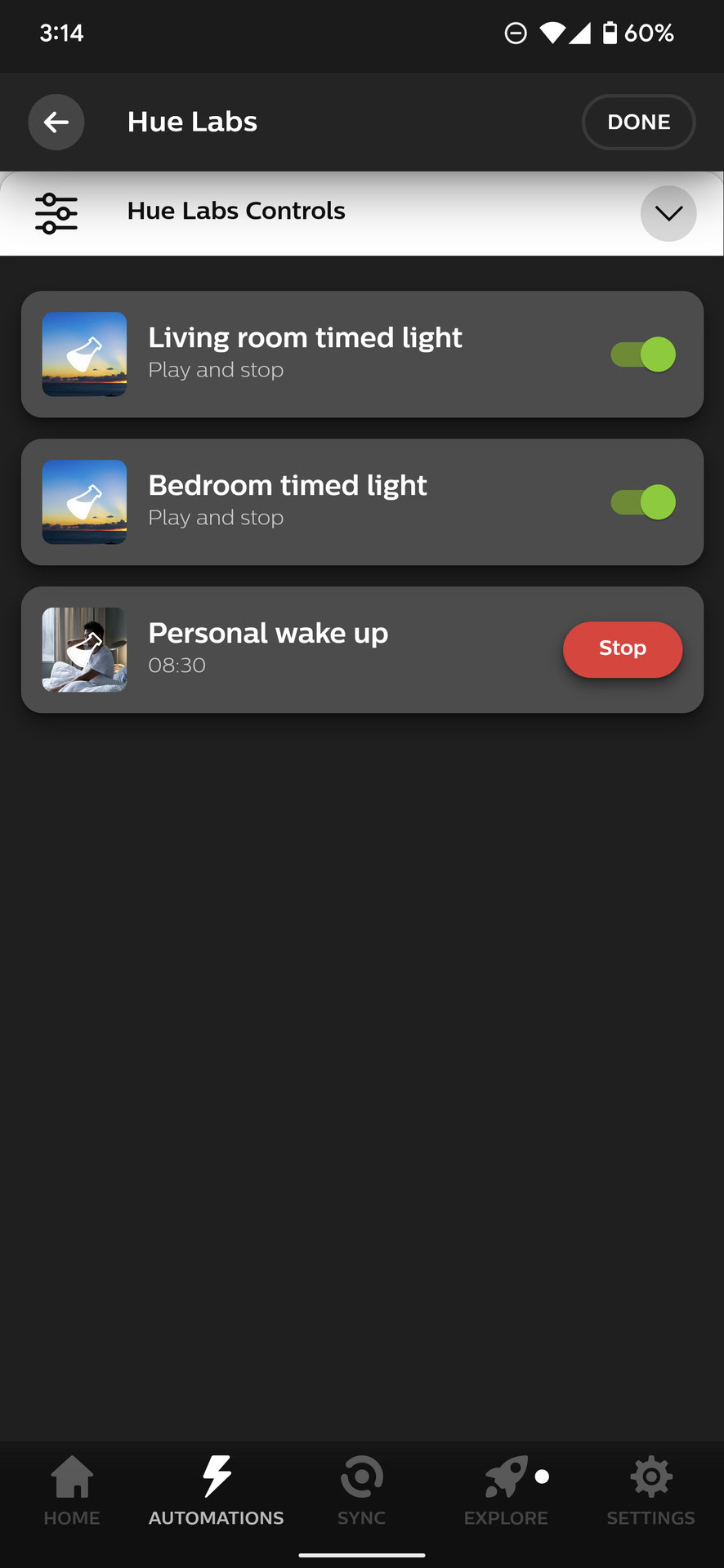
Task: Select the Automations tab
Action: tap(217, 1491)
